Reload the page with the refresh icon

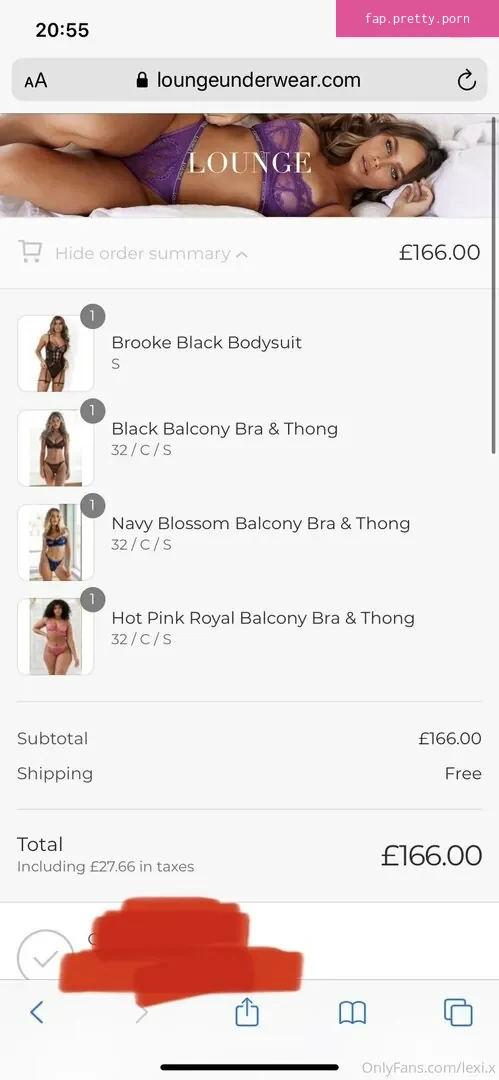pos(467,81)
